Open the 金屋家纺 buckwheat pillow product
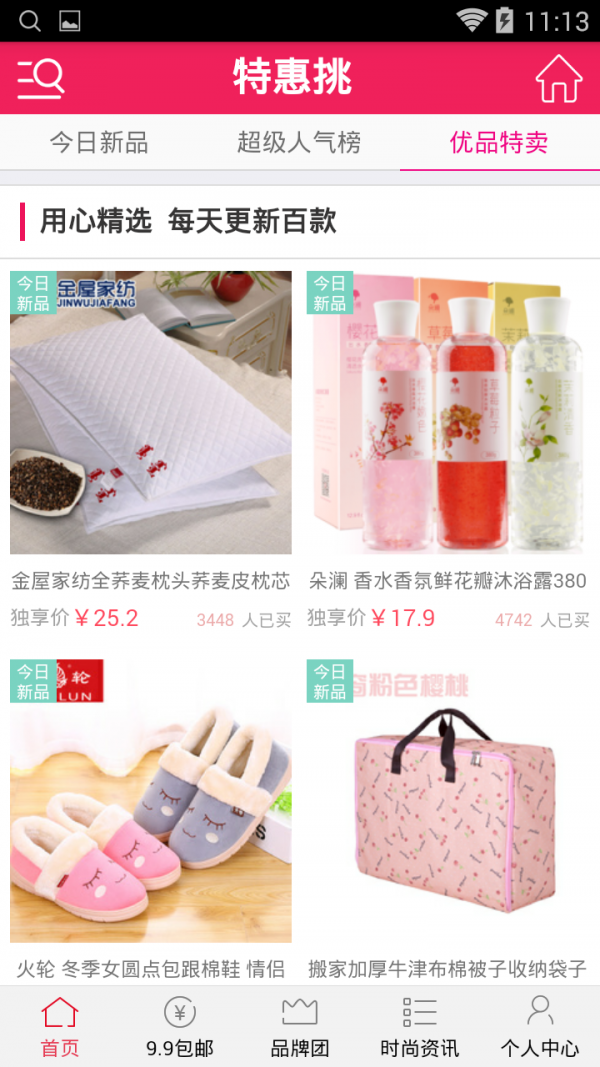Image resolution: width=600 pixels, height=1067 pixels. tap(151, 413)
